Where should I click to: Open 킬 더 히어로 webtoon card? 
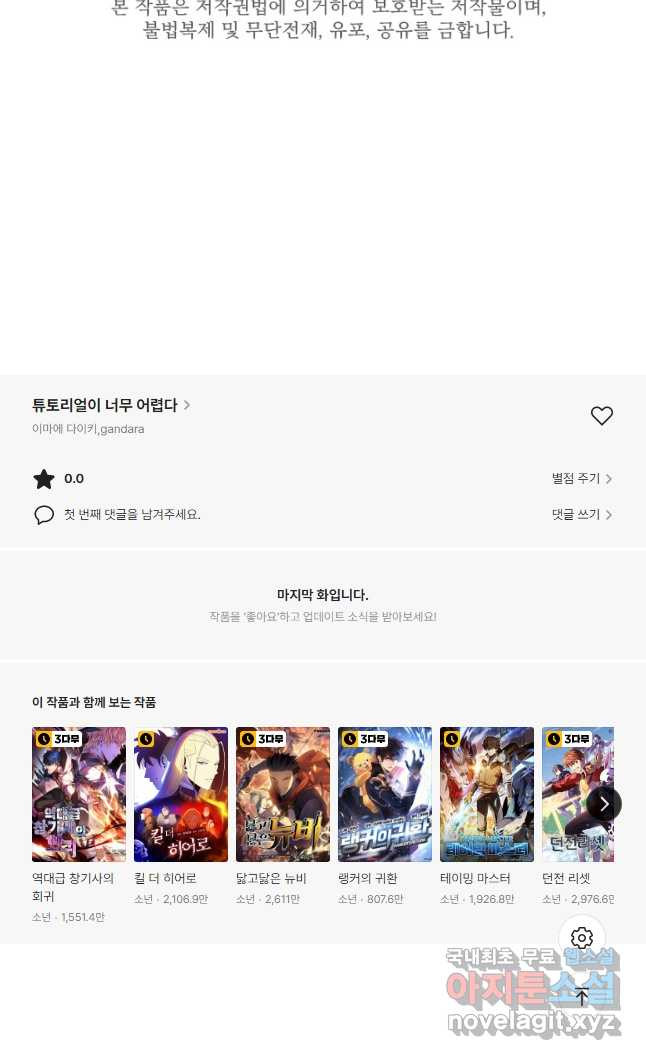pos(181,794)
